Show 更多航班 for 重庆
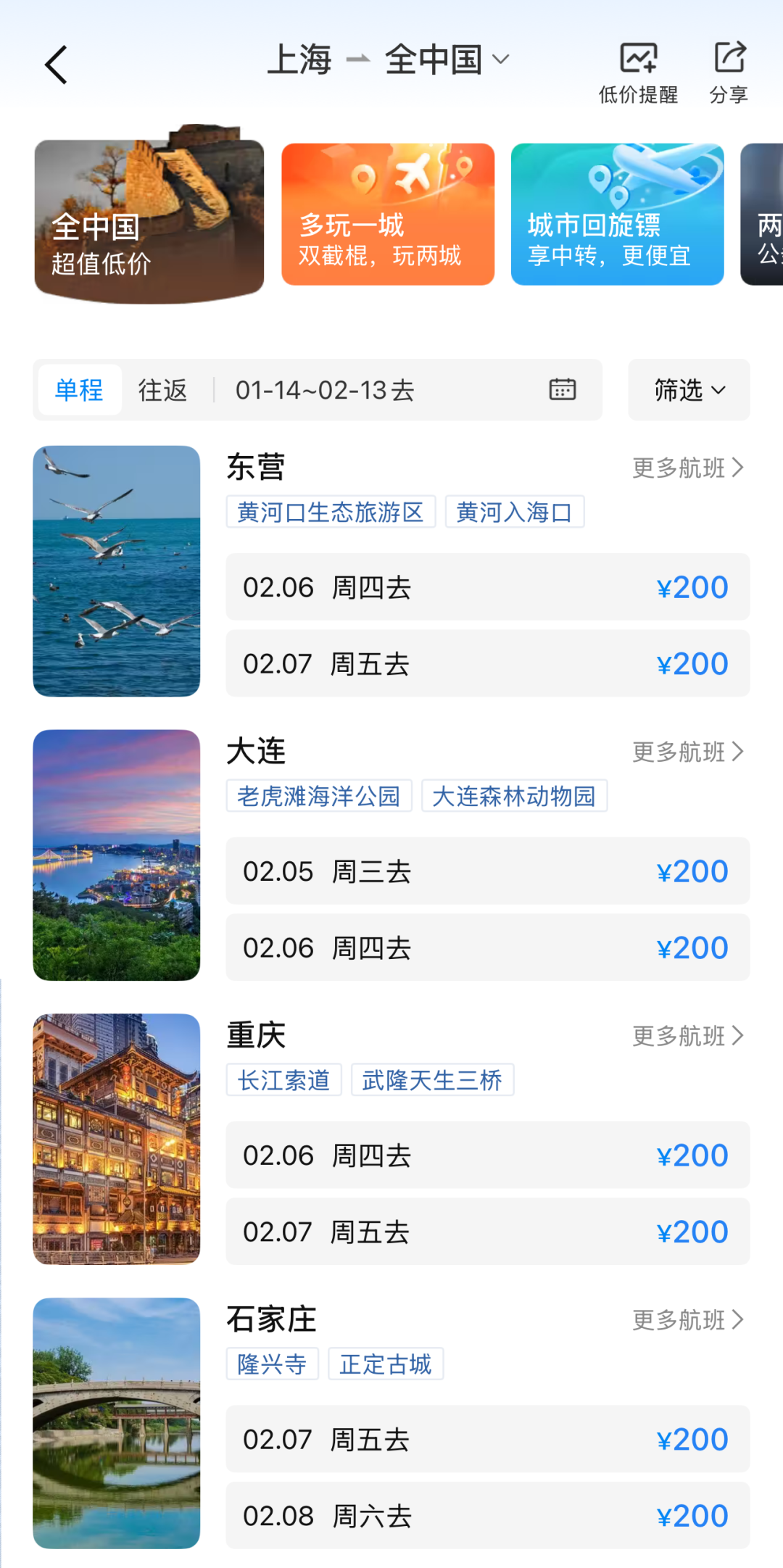The image size is (783, 1568). pyautogui.click(x=687, y=1037)
